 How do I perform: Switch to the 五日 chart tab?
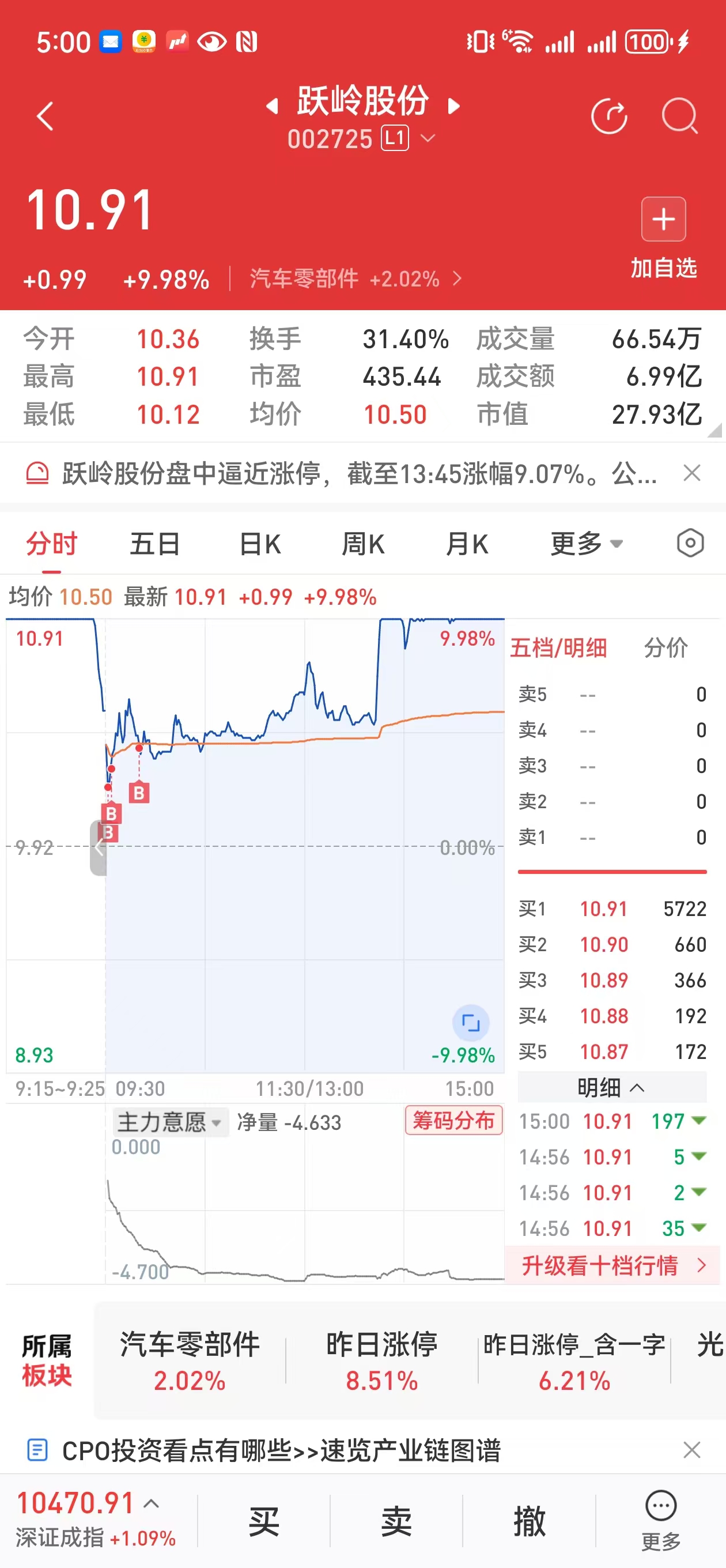154,544
